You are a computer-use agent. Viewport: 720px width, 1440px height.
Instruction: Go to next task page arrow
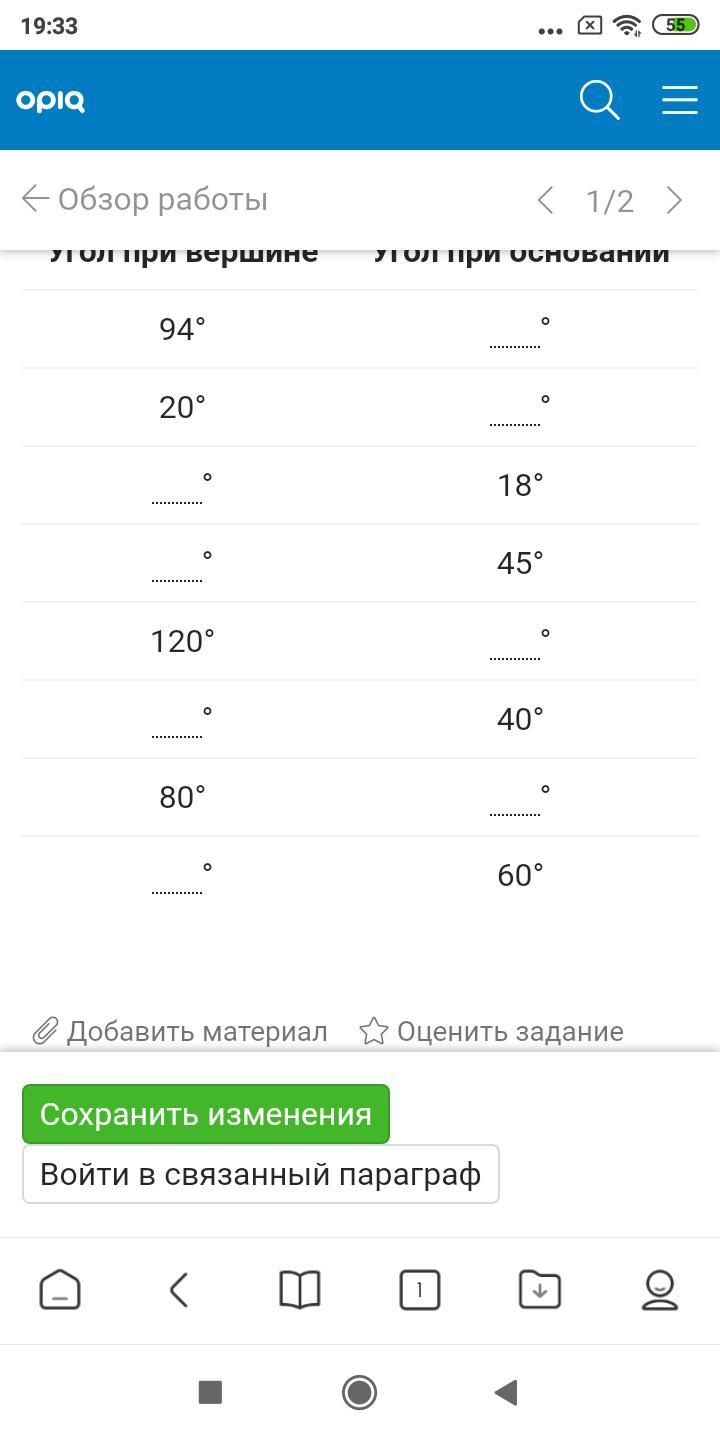[x=674, y=200]
